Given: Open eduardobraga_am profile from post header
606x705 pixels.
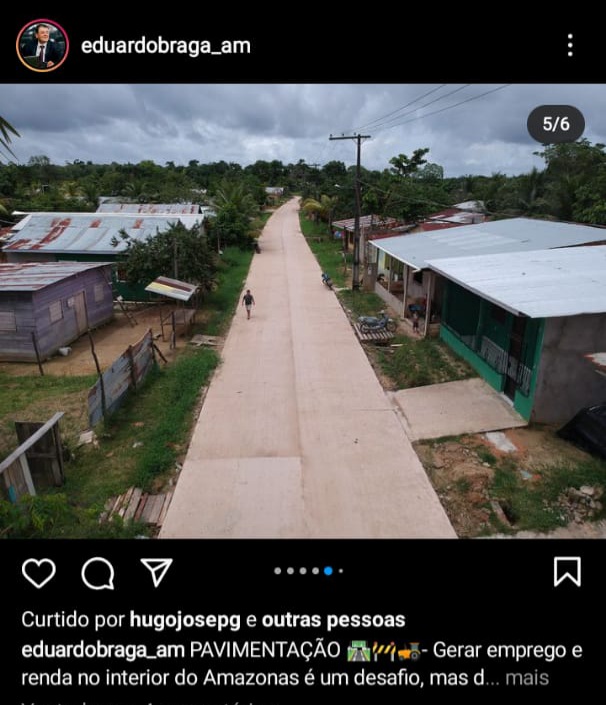Looking at the screenshot, I should (x=165, y=45).
